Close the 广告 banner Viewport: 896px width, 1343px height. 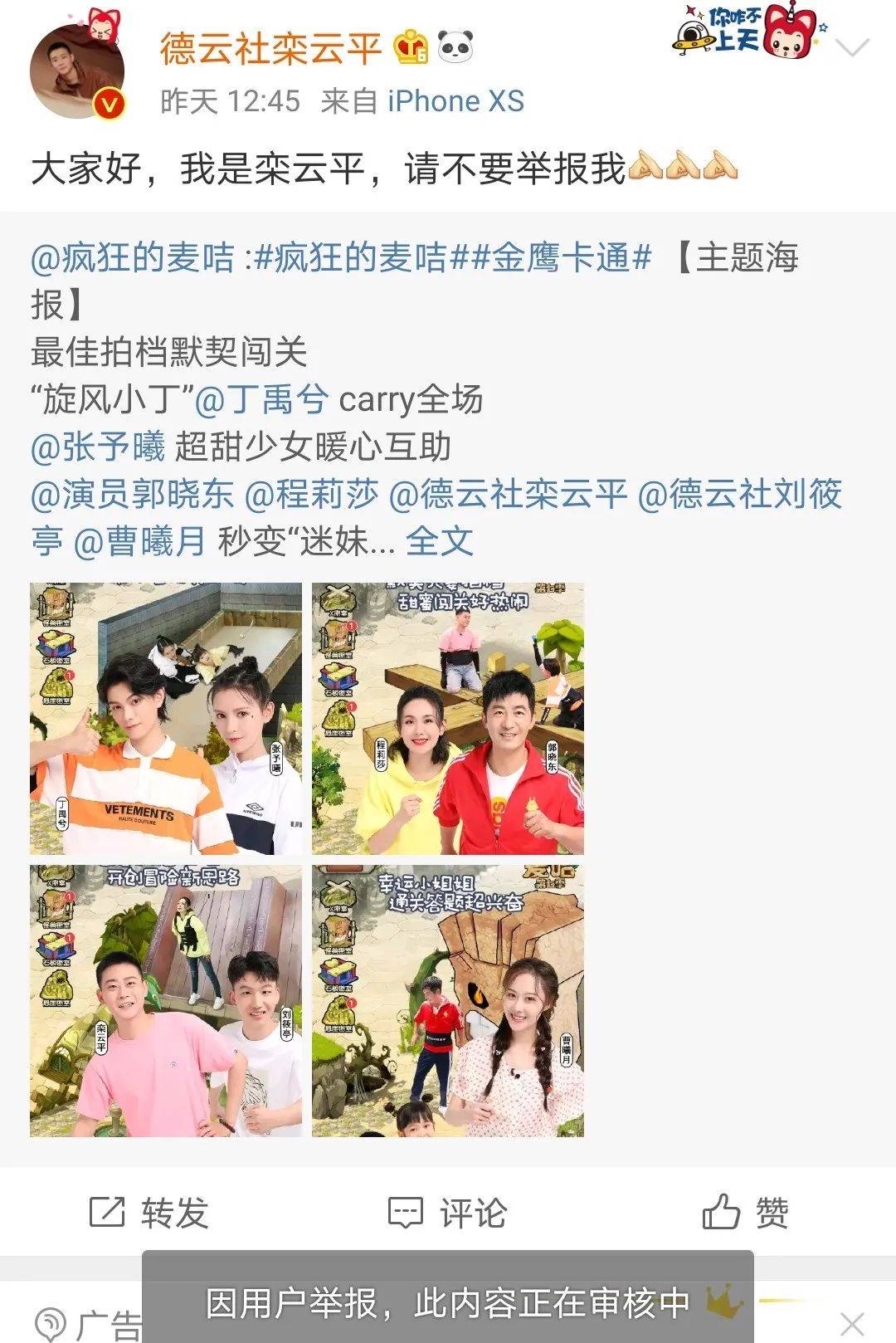click(852, 1323)
